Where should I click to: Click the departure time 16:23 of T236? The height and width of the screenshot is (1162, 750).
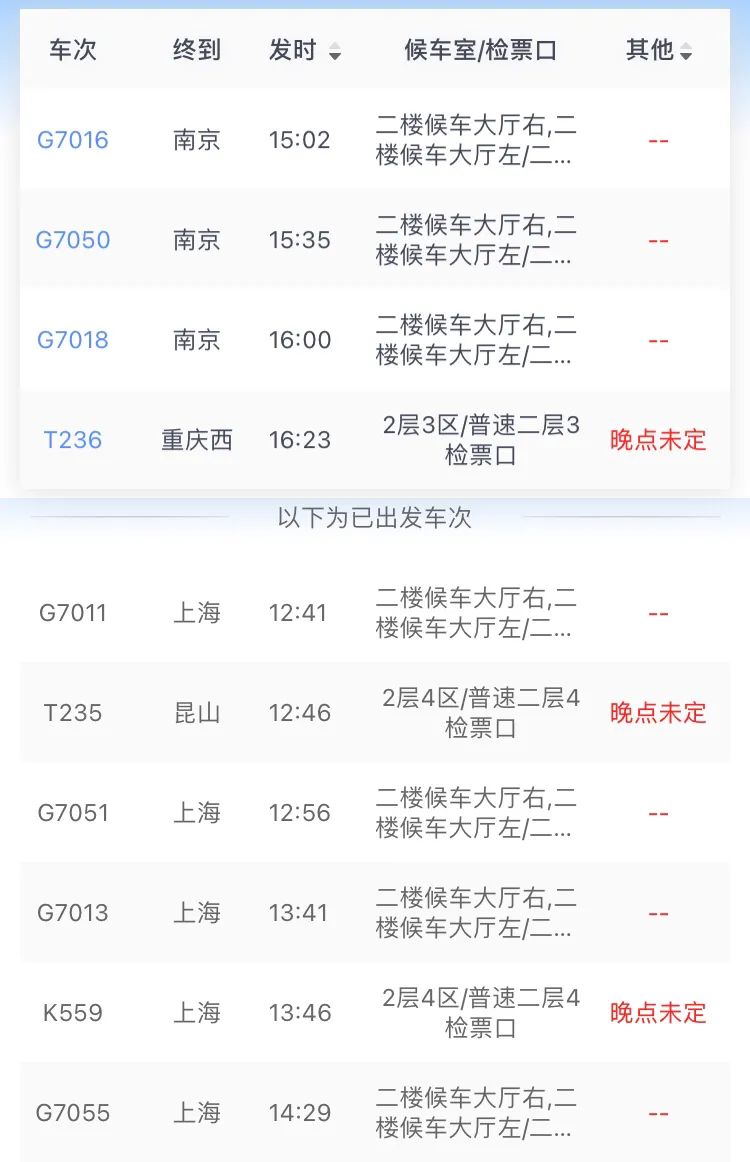click(x=302, y=440)
